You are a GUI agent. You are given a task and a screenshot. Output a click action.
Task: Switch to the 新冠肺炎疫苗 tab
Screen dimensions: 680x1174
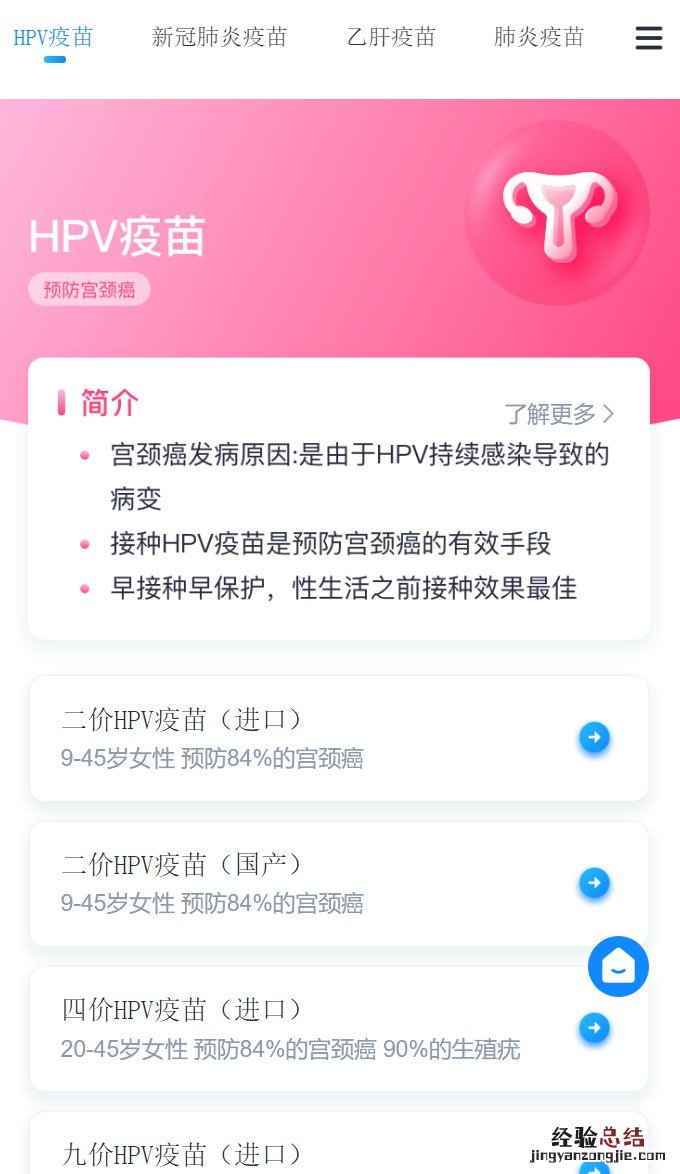[x=219, y=38]
